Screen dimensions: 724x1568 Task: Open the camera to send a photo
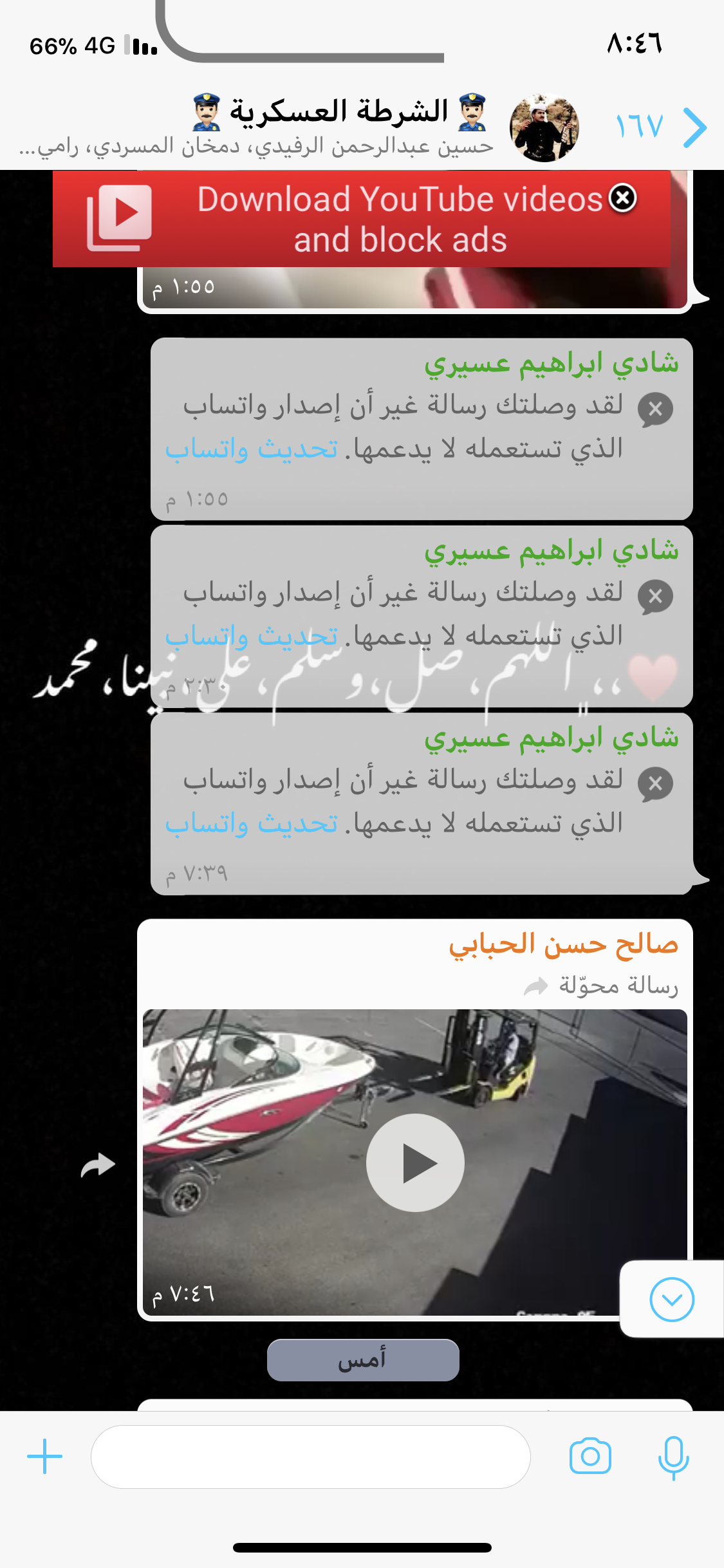coord(590,1457)
